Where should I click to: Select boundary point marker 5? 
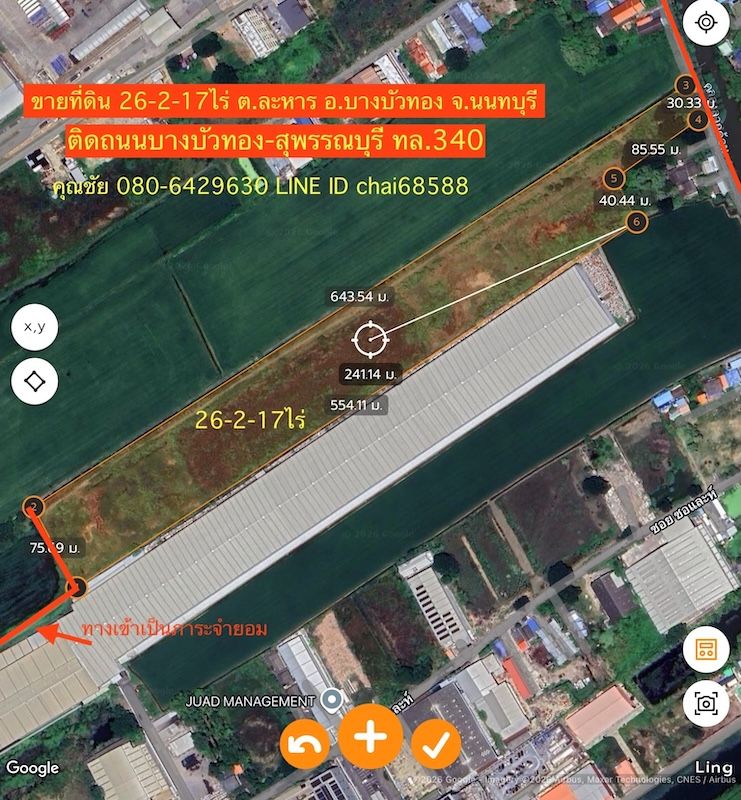(x=615, y=179)
